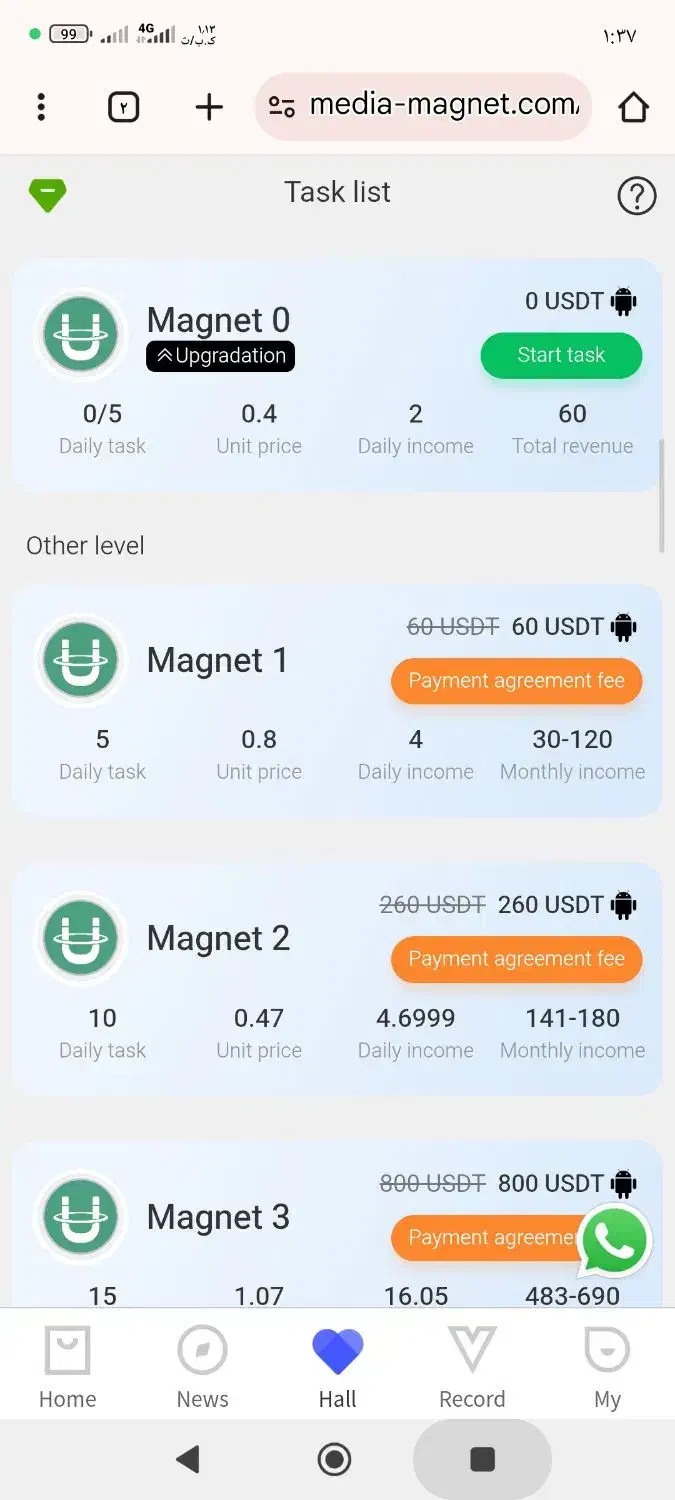Image resolution: width=675 pixels, height=1500 pixels.
Task: Switch to the News tab
Action: pos(203,1367)
